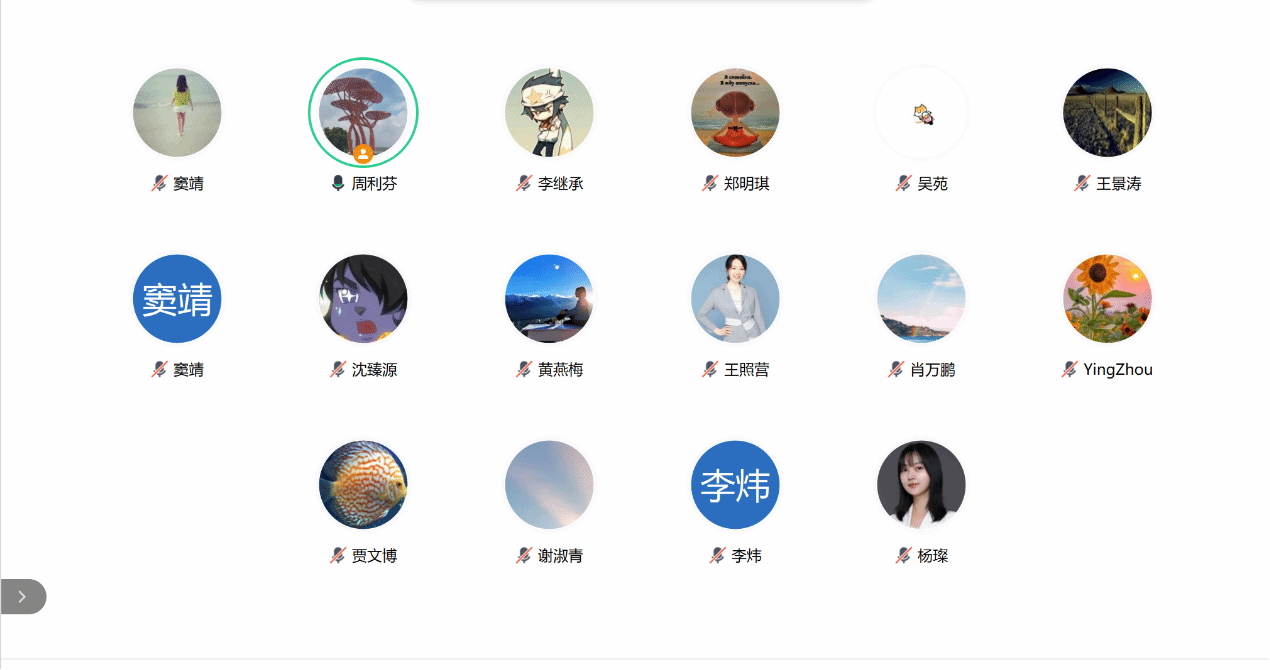Viewport: 1270px width, 670px height.
Task: Tap 窦靖's blue text avatar
Action: click(x=177, y=299)
